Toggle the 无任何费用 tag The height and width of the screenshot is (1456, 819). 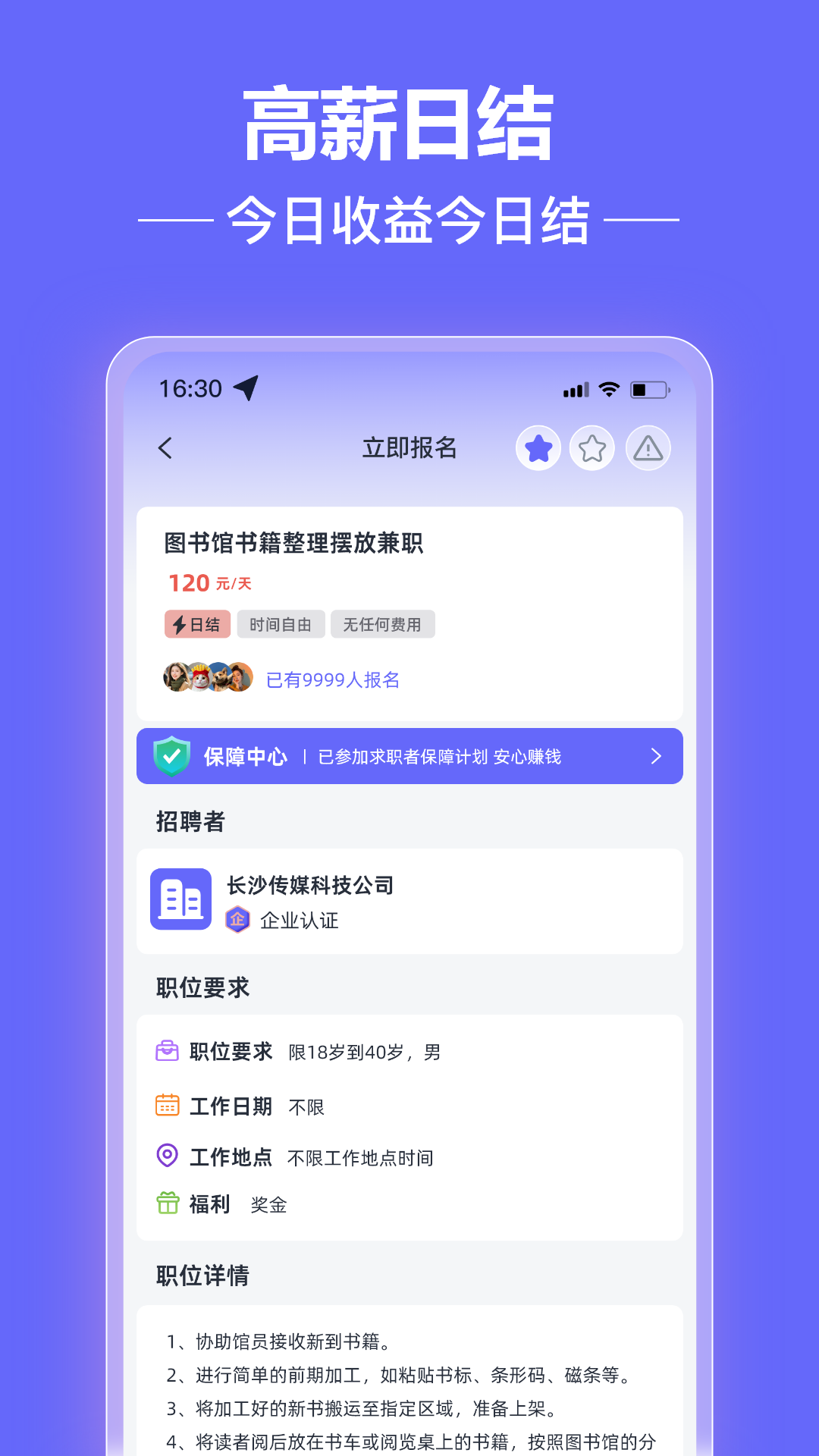382,624
